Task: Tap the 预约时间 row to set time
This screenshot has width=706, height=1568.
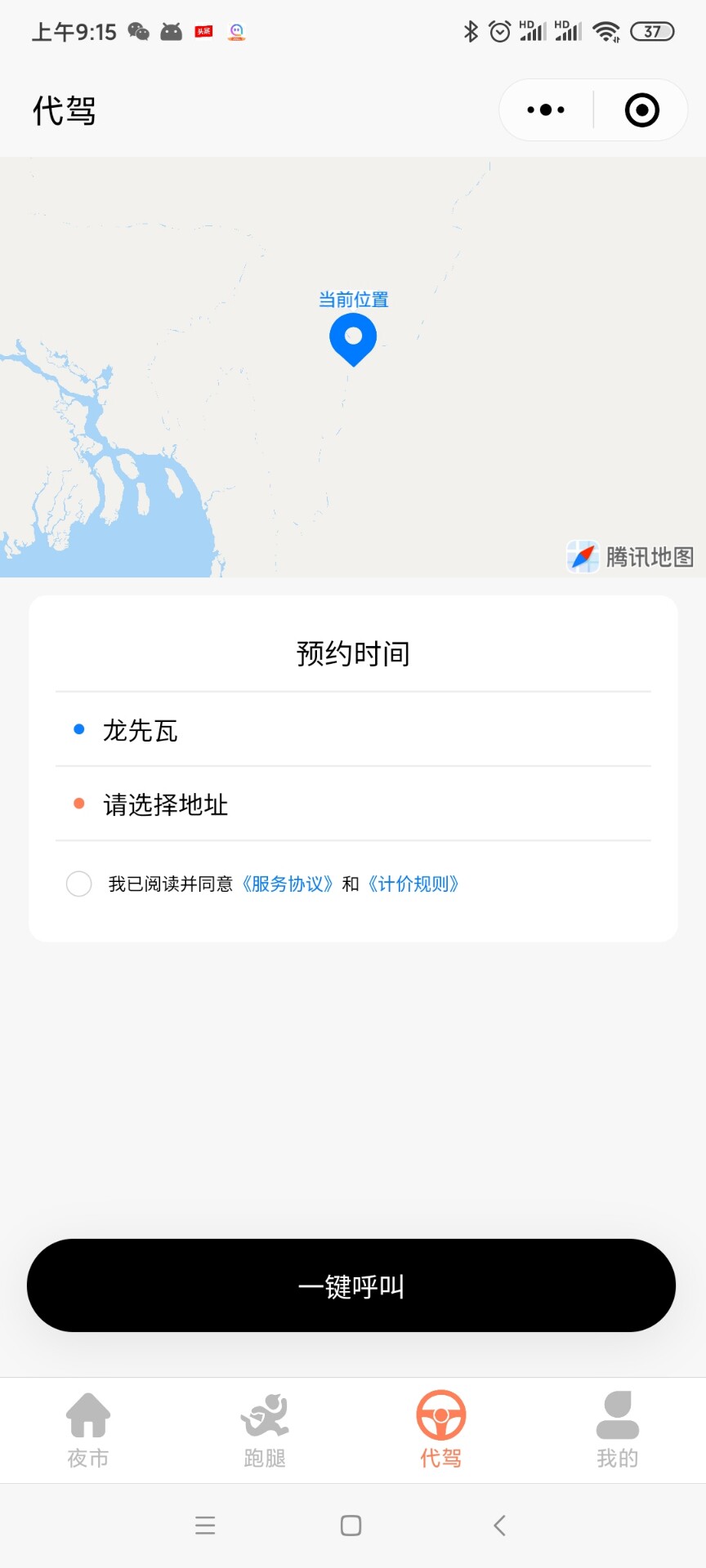Action: 353,653
